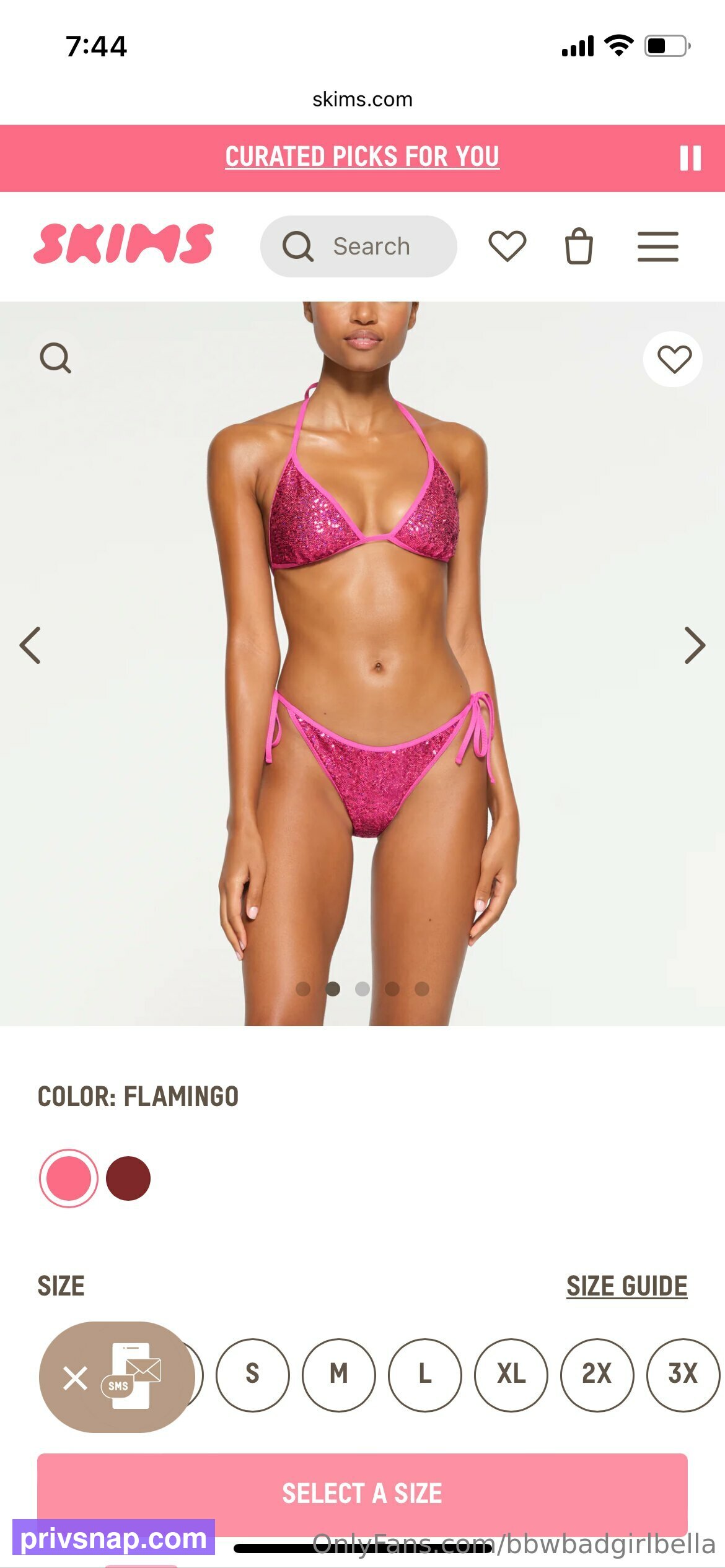Screen dimensions: 725x1568
Task: Tap the Search field
Action: point(359,246)
